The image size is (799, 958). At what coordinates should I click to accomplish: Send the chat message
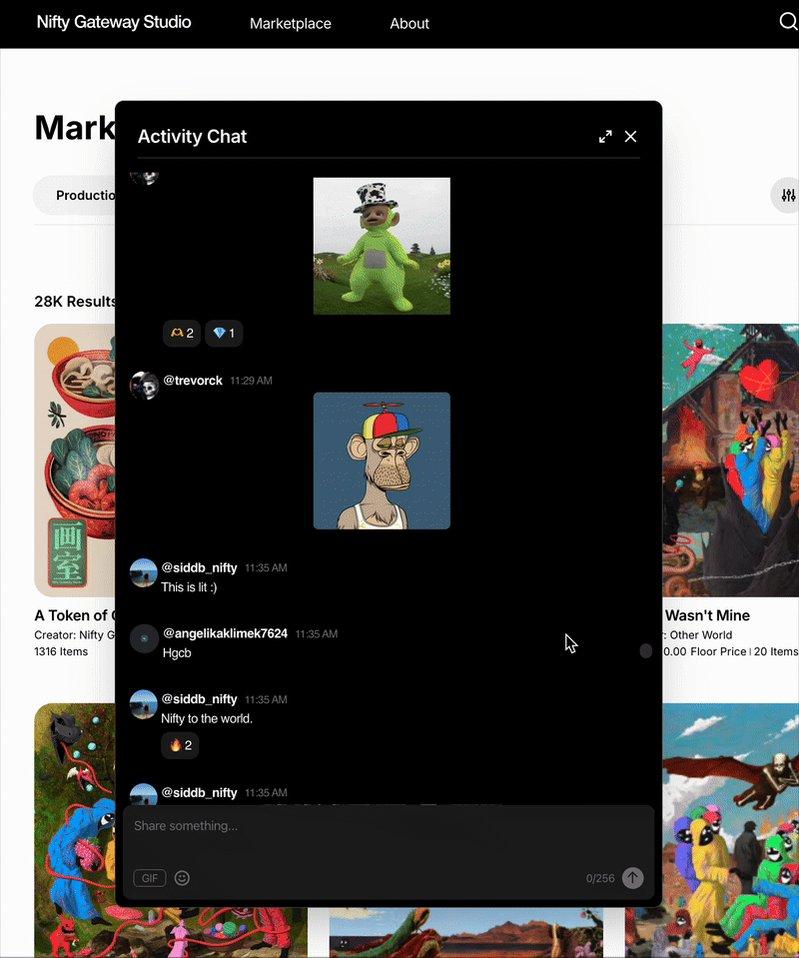(x=632, y=878)
